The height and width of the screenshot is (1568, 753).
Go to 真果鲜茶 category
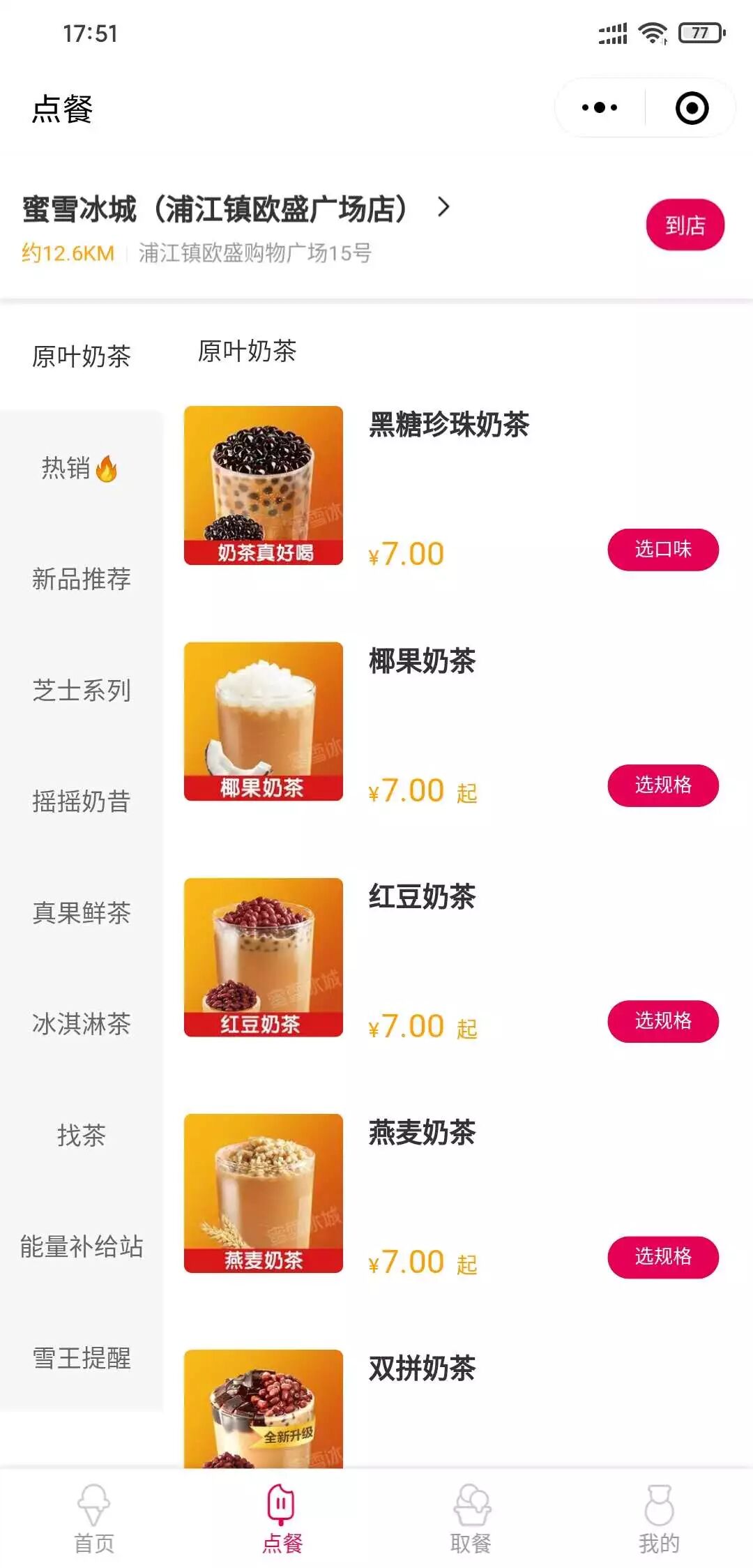pos(81,912)
